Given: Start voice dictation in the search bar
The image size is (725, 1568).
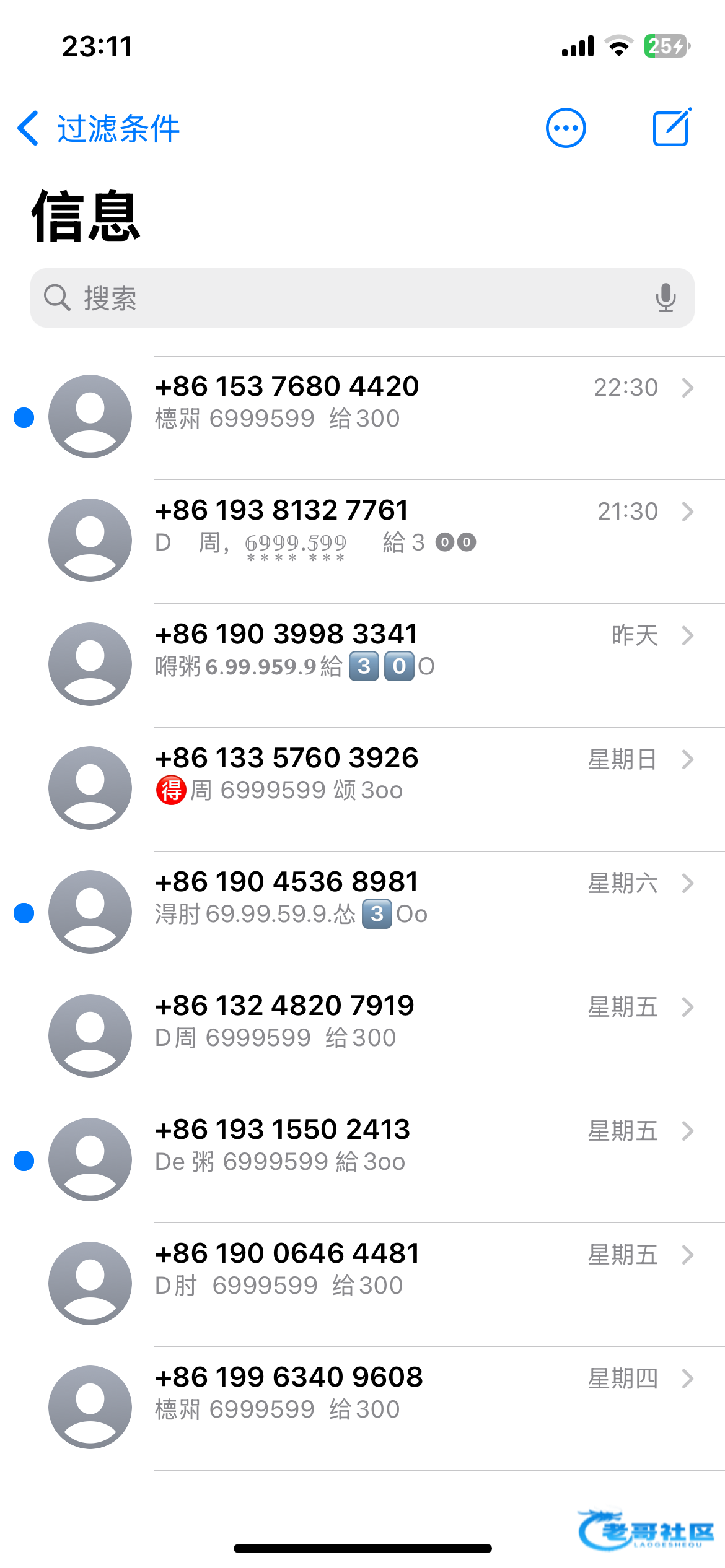Looking at the screenshot, I should (666, 298).
